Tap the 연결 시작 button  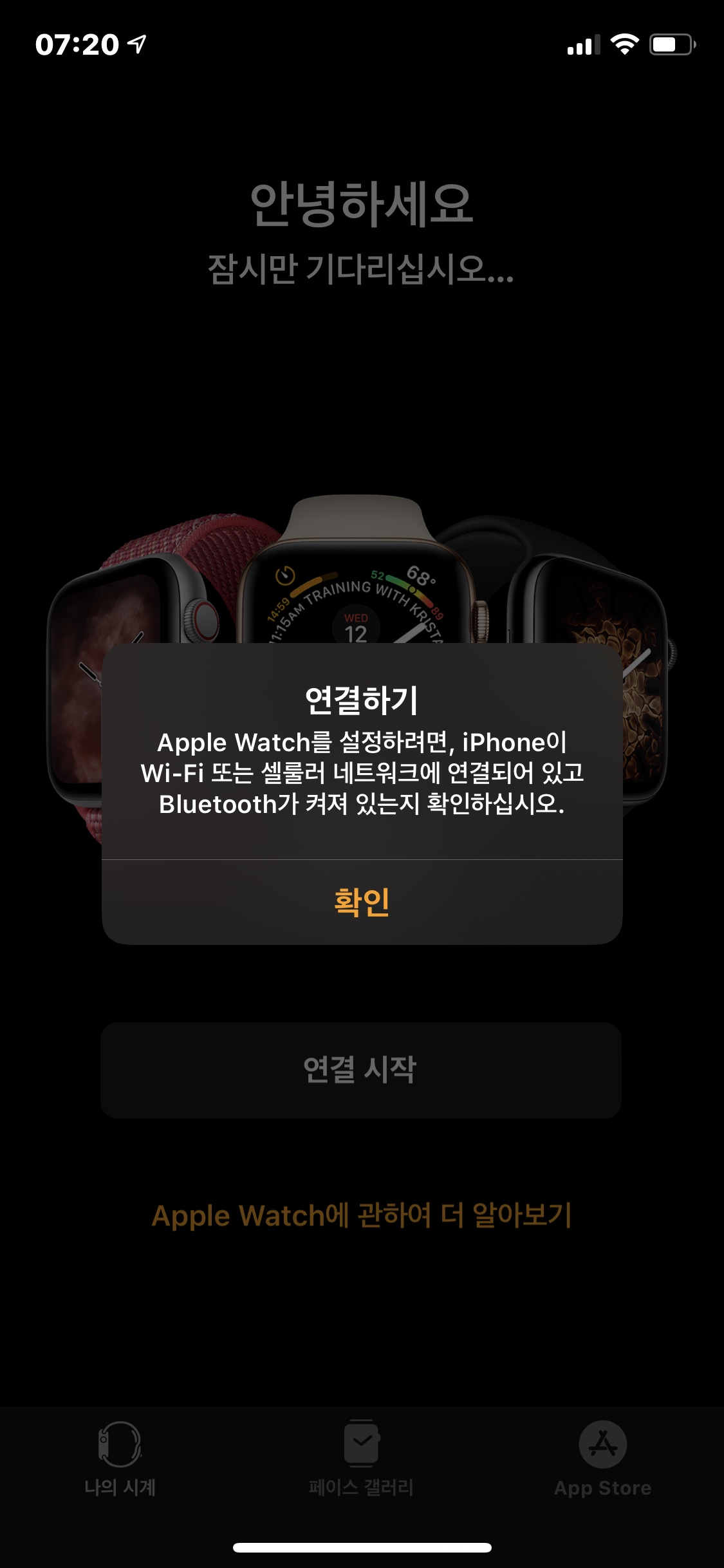click(x=361, y=1070)
